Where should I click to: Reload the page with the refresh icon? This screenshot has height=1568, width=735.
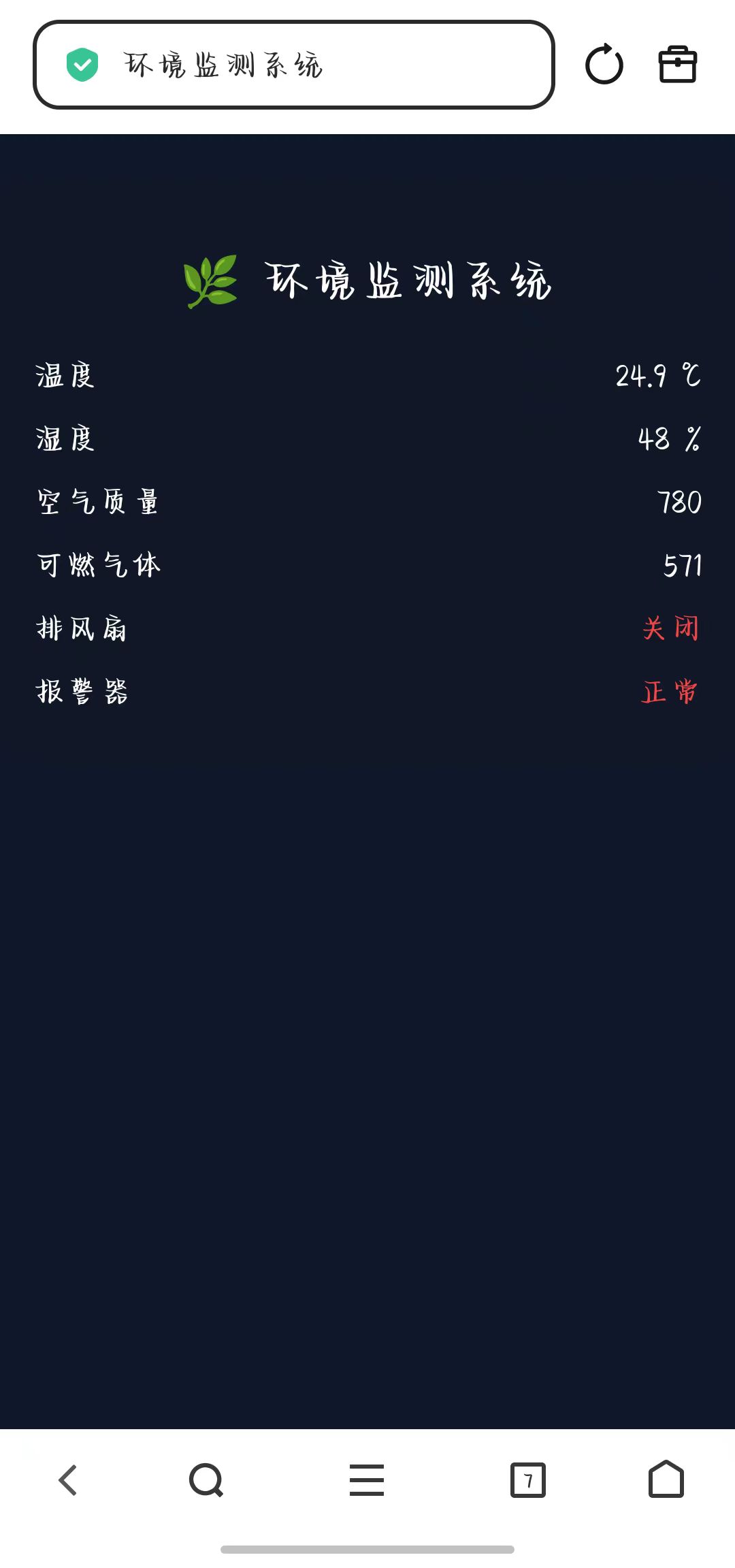[604, 65]
